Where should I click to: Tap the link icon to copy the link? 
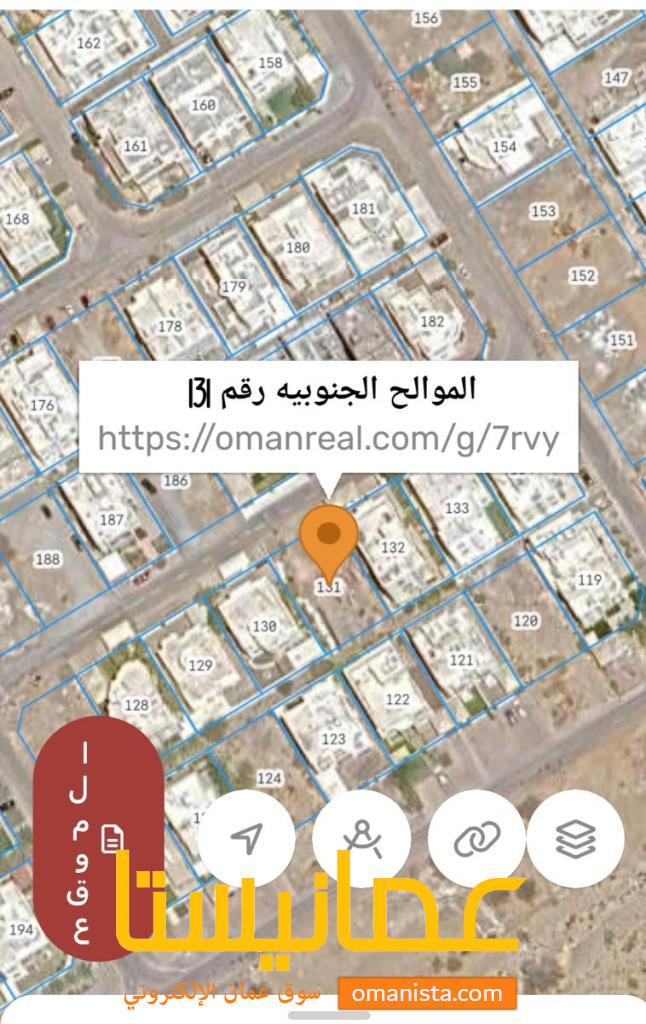(x=476, y=838)
